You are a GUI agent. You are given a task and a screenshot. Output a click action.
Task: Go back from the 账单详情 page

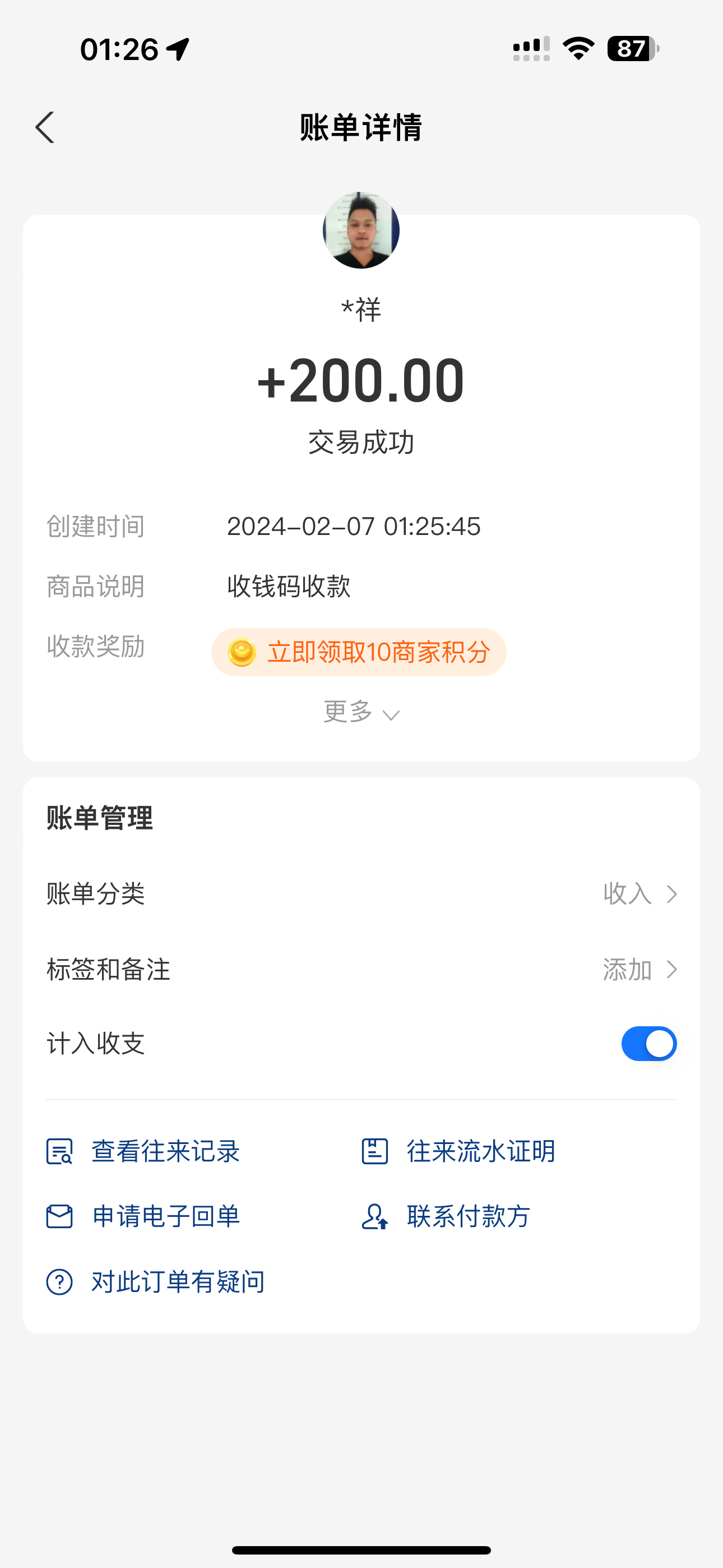coord(45,128)
